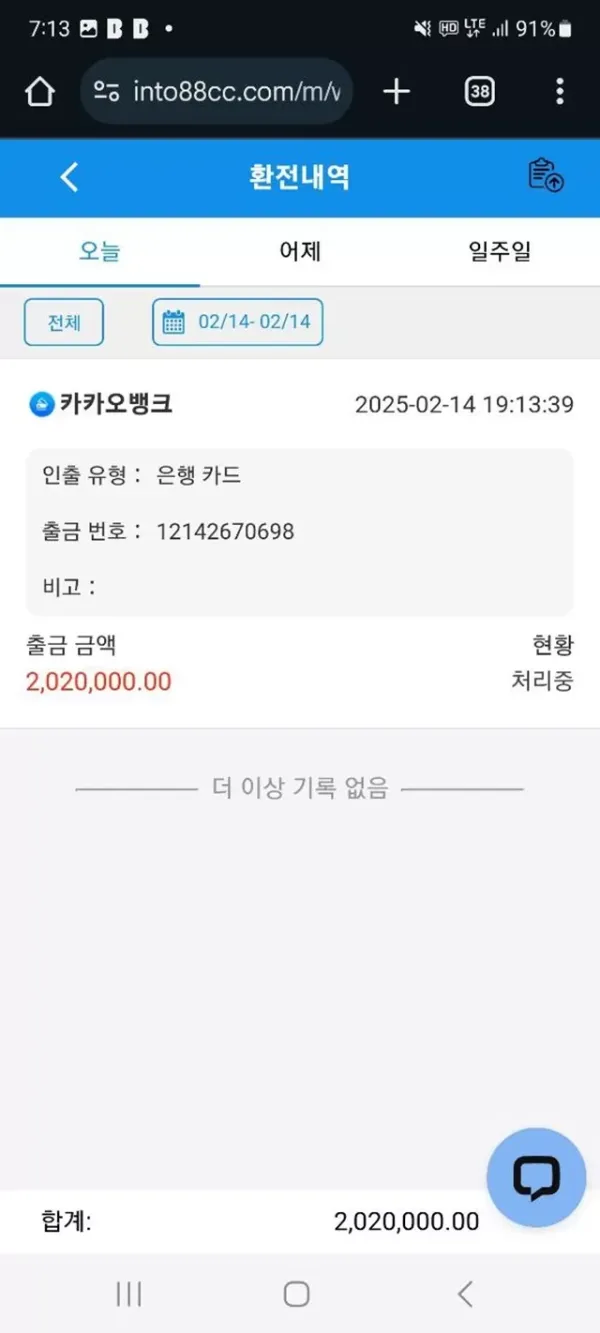Tap the 전체 filter button

coord(64,323)
